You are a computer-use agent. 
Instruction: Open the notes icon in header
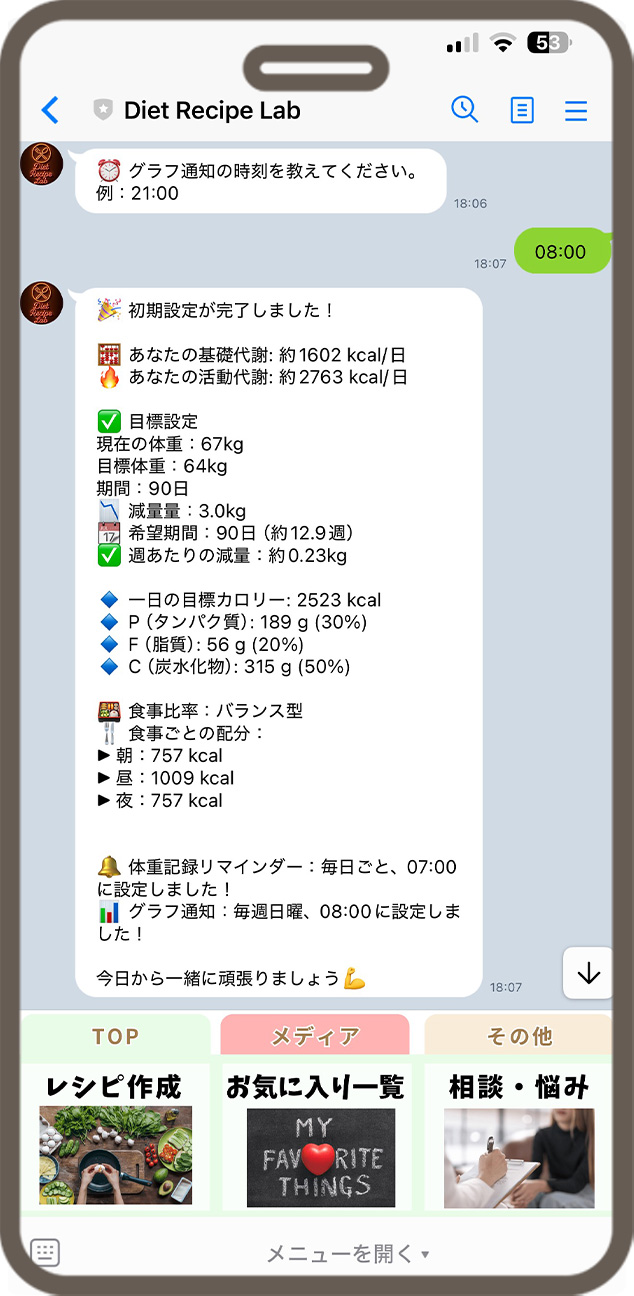click(x=521, y=110)
